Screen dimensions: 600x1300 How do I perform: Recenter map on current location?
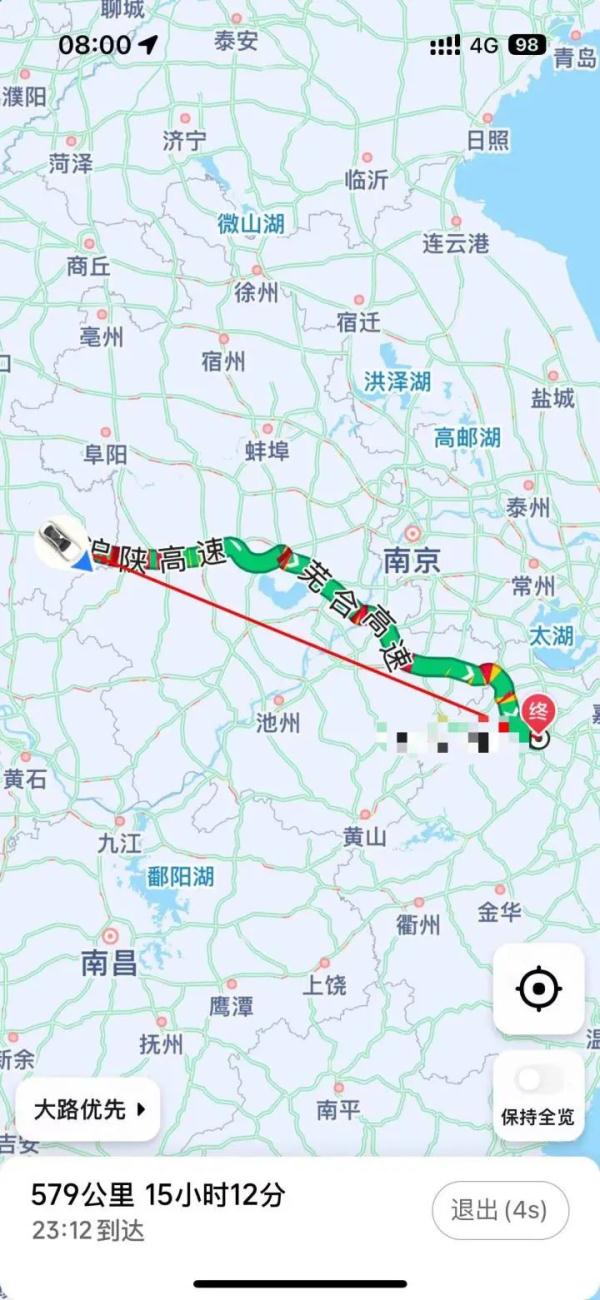coord(538,989)
